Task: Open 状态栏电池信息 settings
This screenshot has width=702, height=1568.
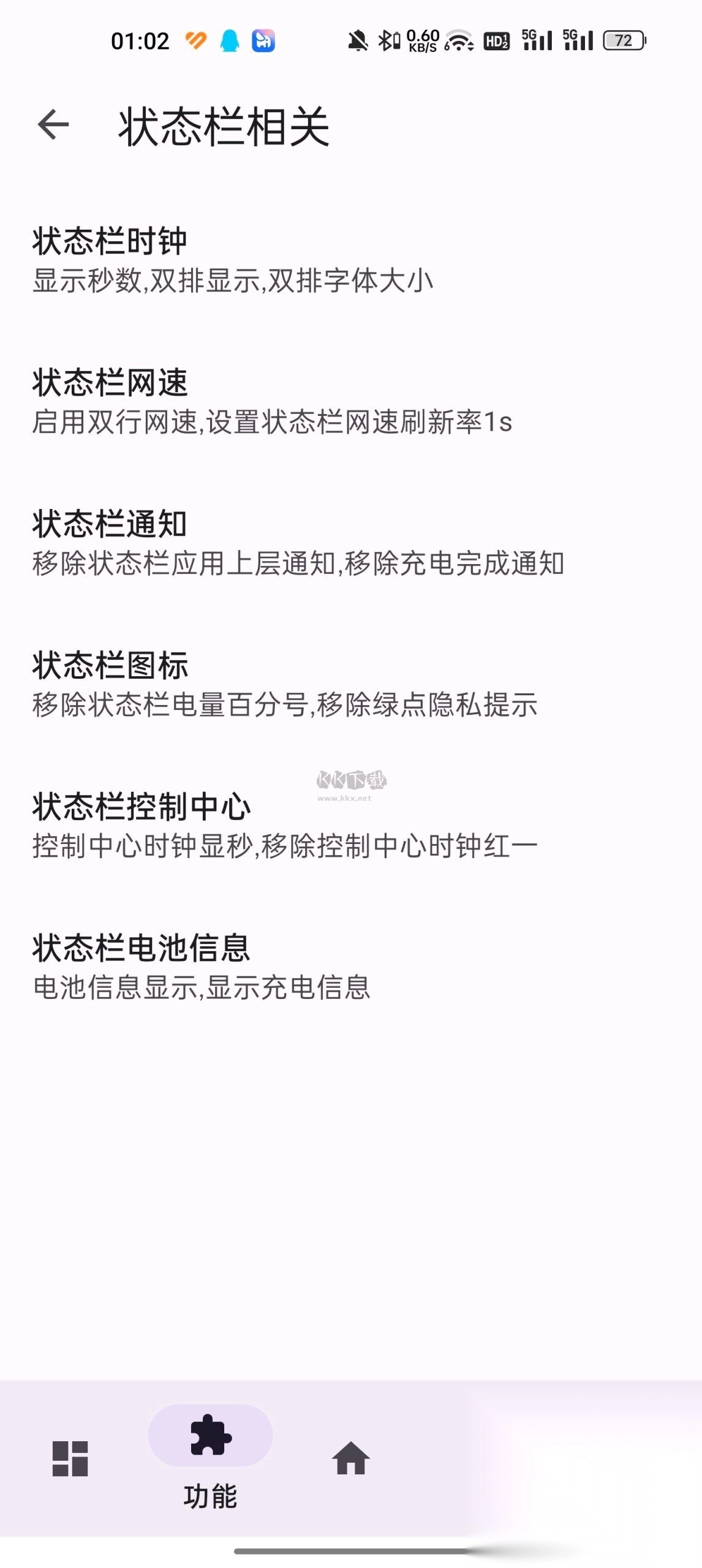Action: [x=202, y=967]
